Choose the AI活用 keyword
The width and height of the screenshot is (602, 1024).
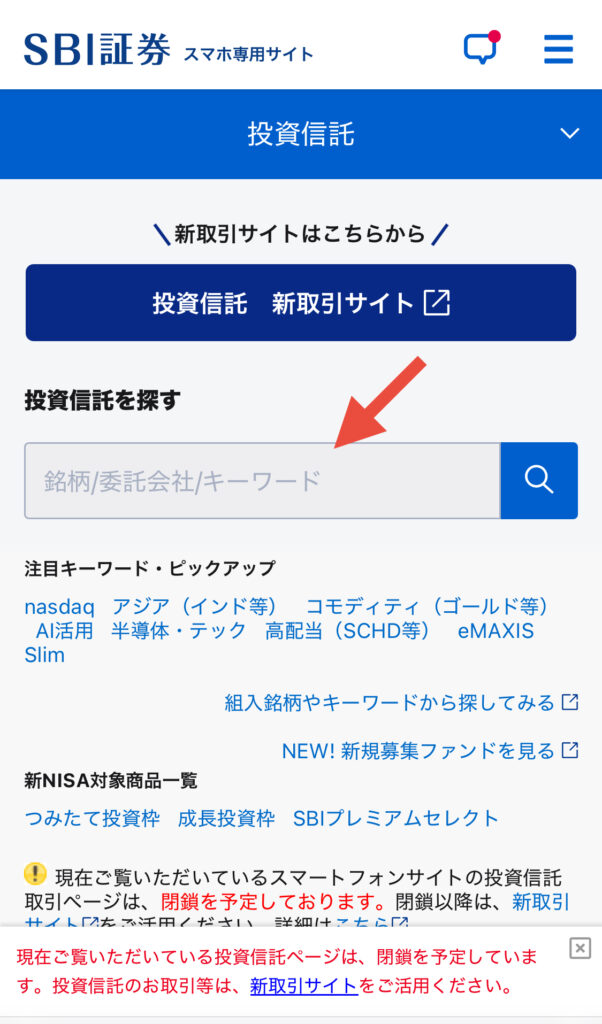point(64,631)
